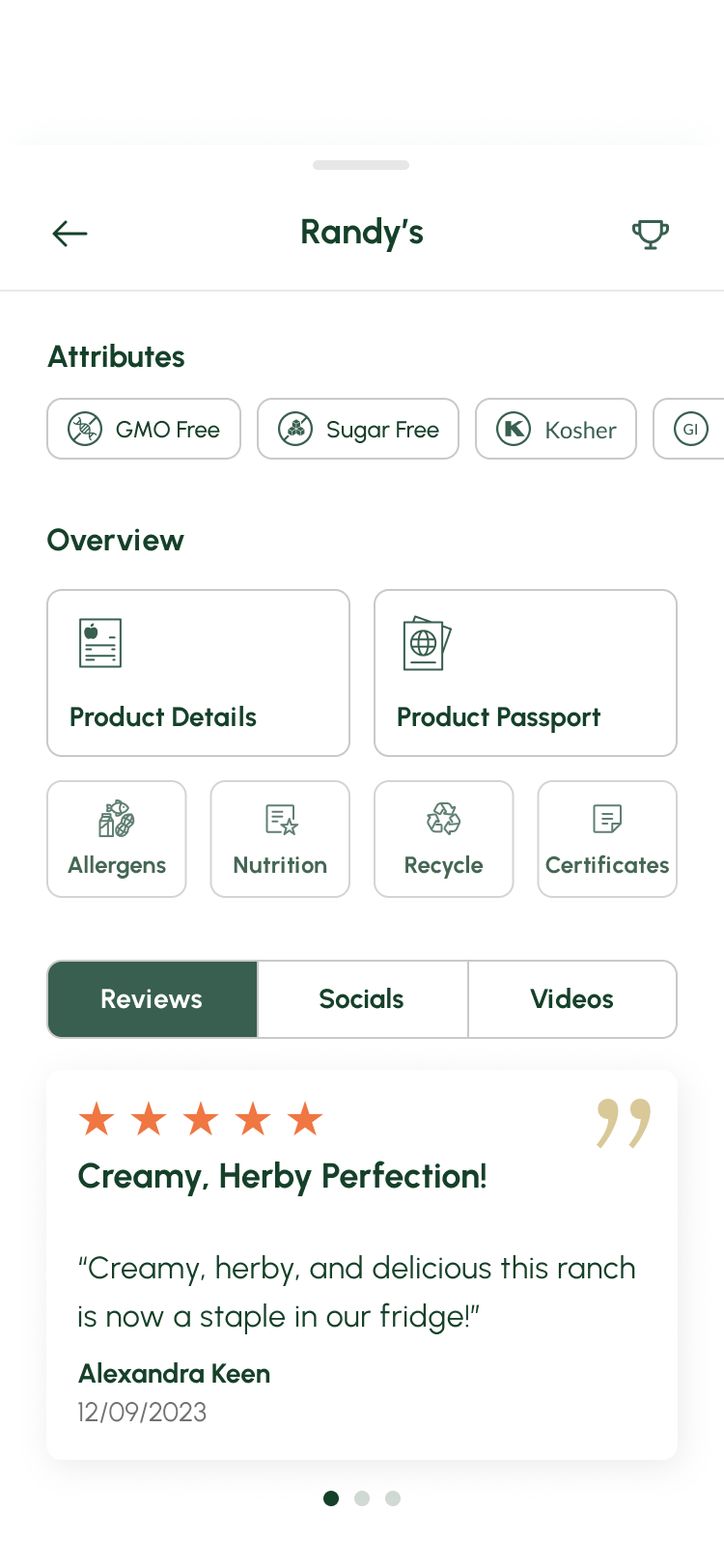Switch to the Videos tab

[572, 999]
